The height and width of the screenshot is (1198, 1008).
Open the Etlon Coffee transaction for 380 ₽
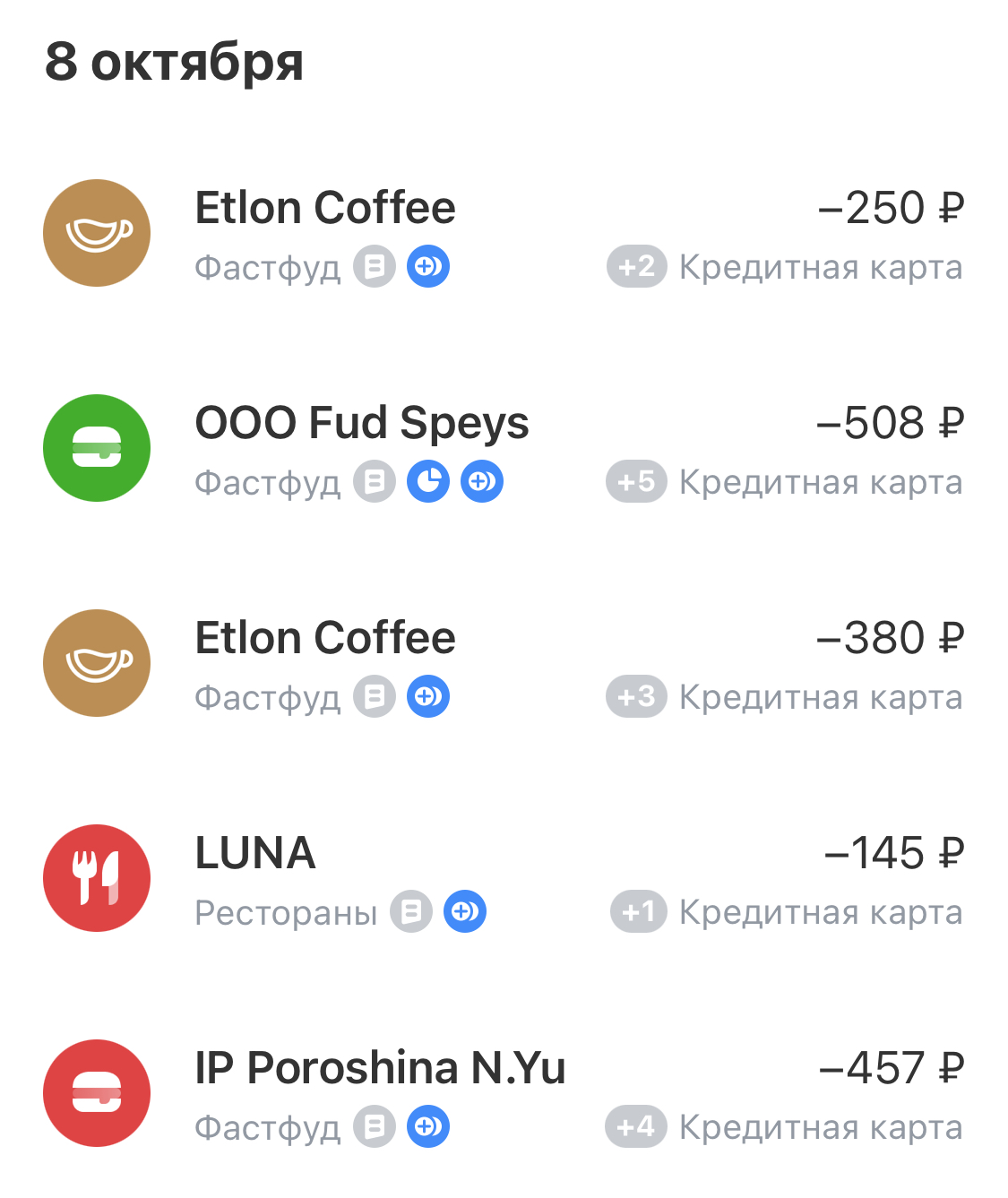(504, 663)
